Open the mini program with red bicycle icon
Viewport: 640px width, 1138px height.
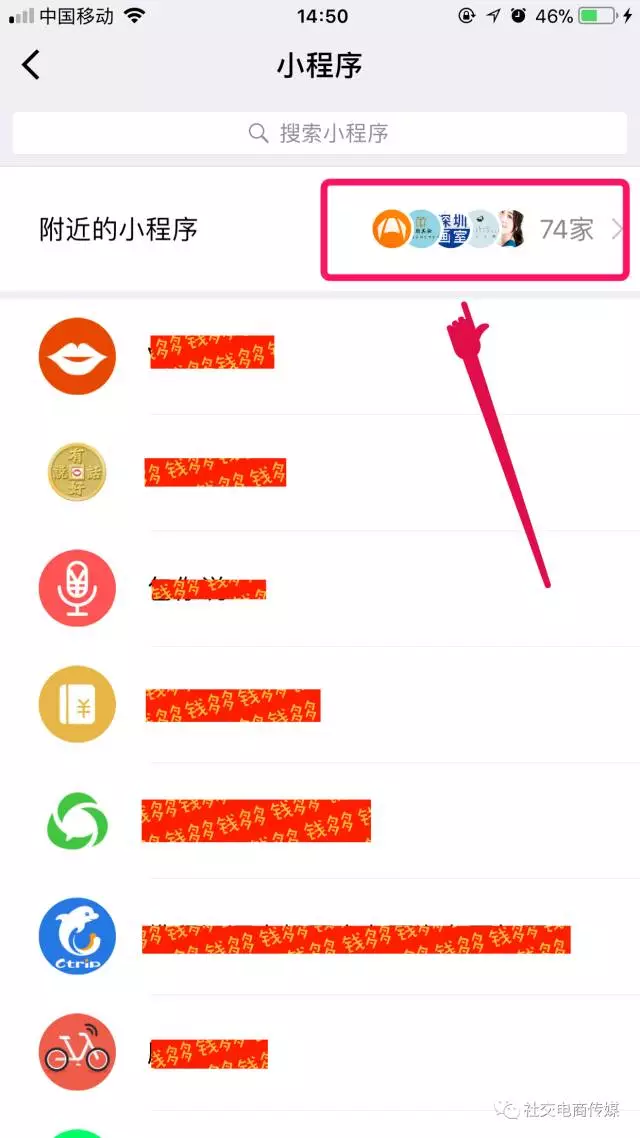[77, 1054]
